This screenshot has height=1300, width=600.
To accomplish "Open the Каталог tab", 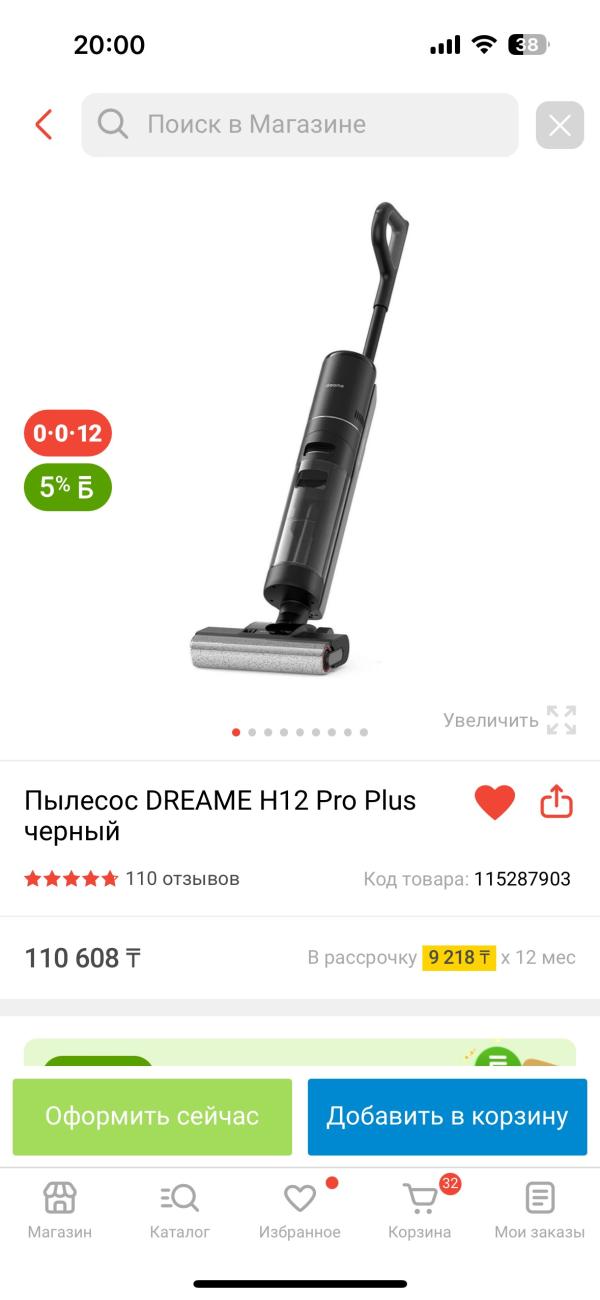I will pyautogui.click(x=180, y=1210).
